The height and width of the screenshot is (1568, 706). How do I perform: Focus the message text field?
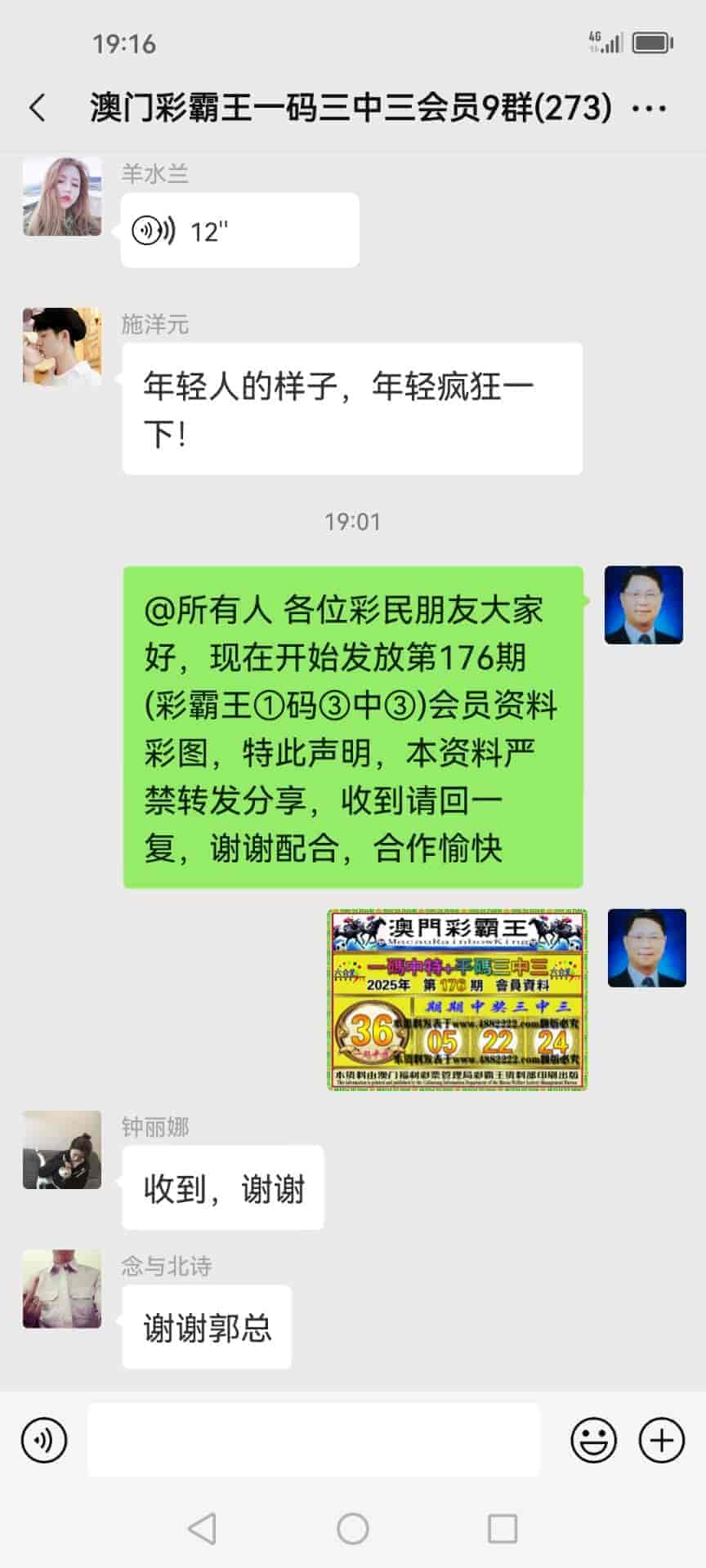(314, 1440)
